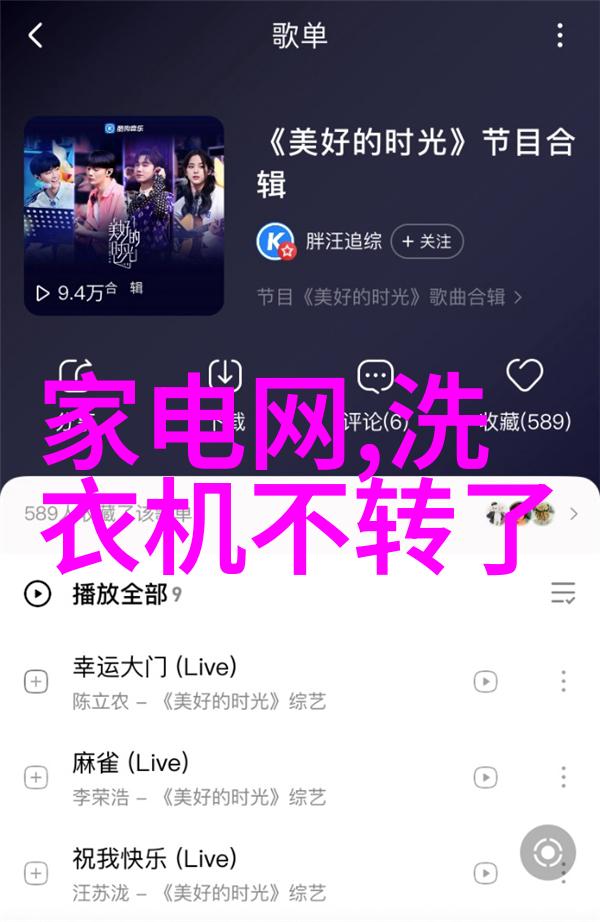Add 幸运大门 (Live) using its plus icon

point(36,682)
